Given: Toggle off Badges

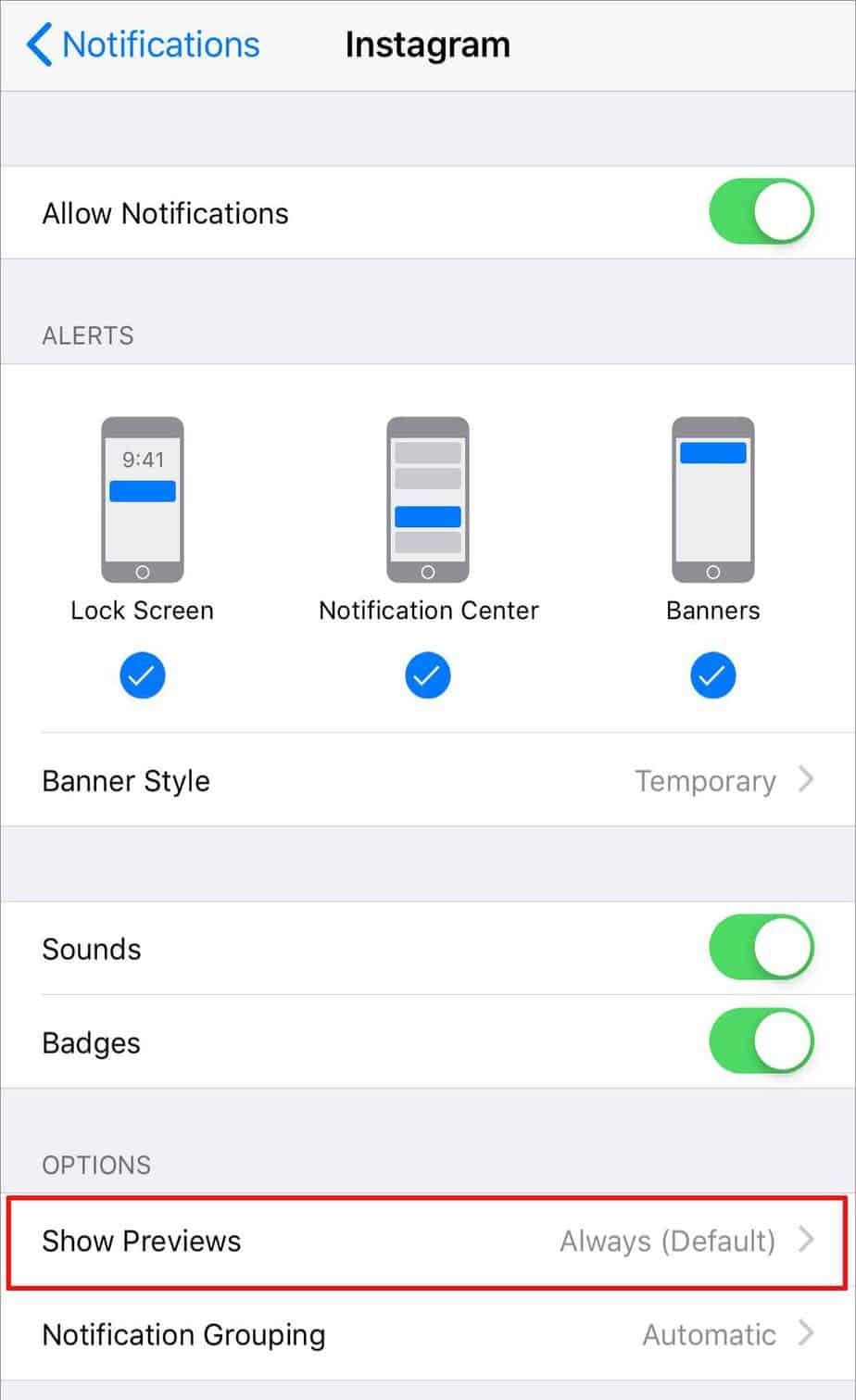Looking at the screenshot, I should (761, 1042).
